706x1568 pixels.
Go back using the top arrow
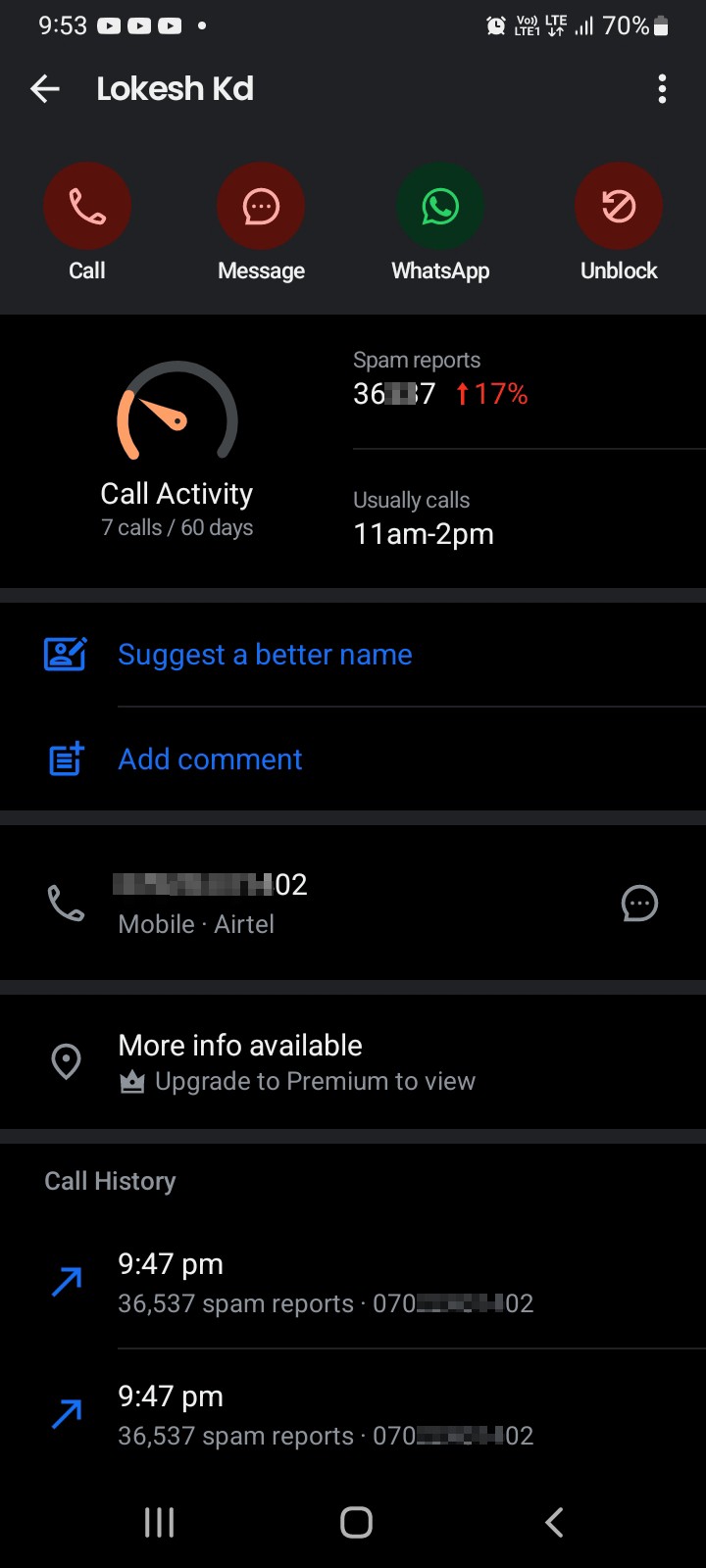[45, 89]
